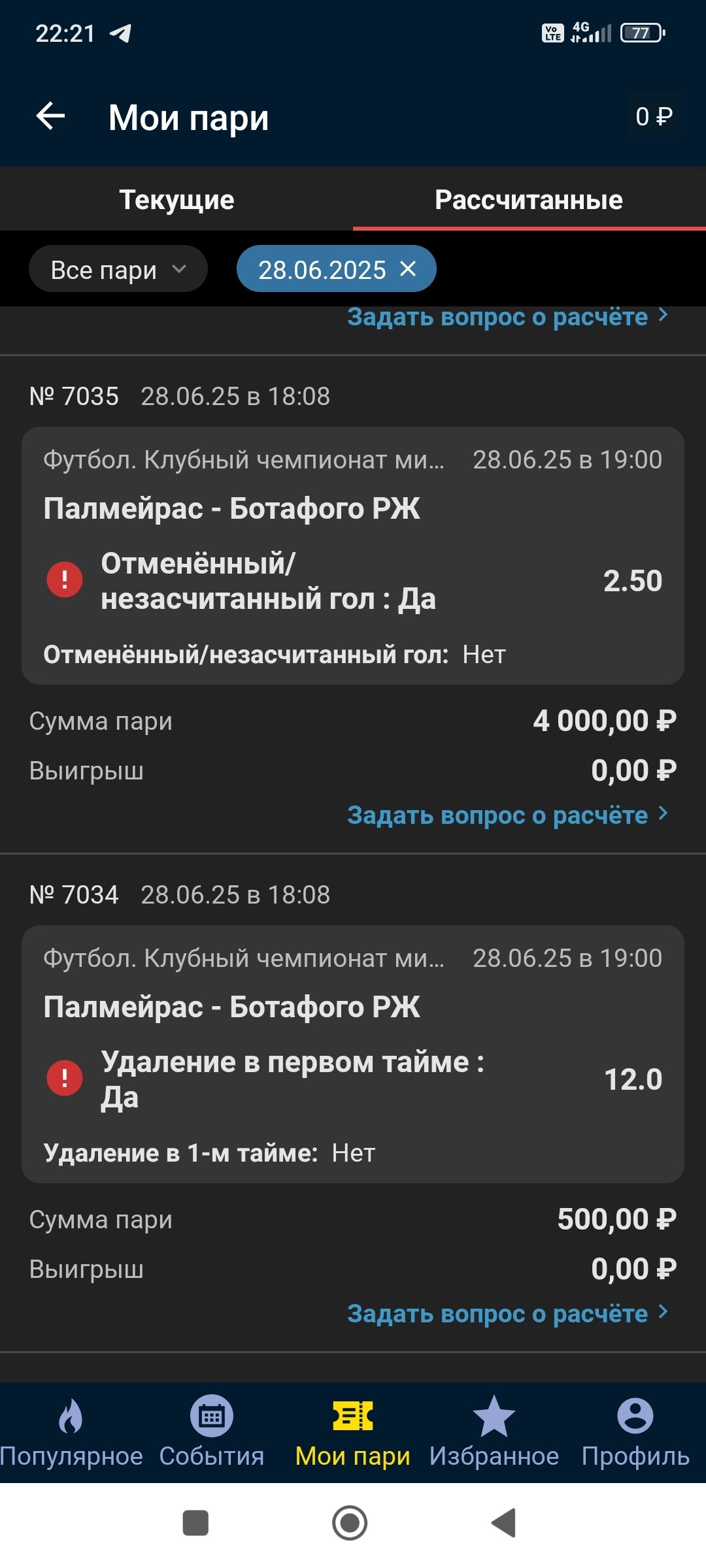706x1568 pixels.
Task: Expand the Все пари filter dropdown
Action: click(x=118, y=269)
